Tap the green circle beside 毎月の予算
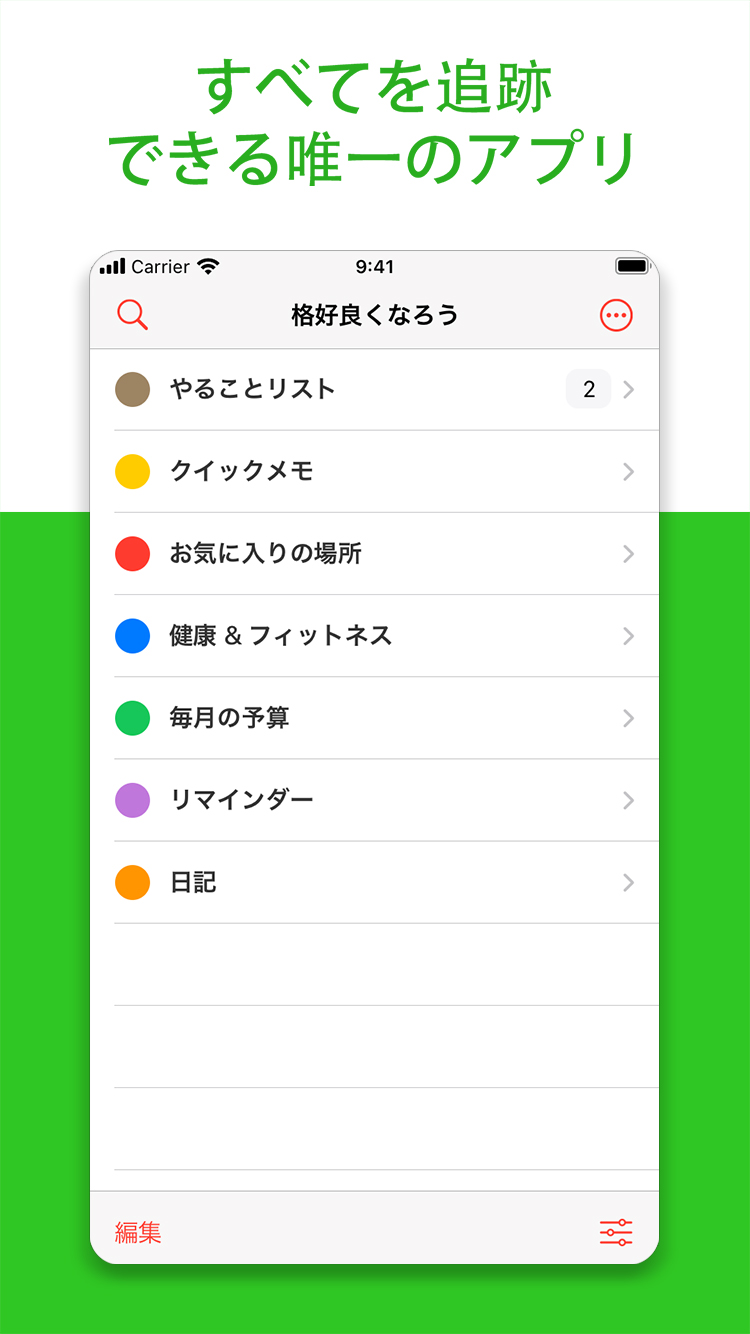Image resolution: width=750 pixels, height=1334 pixels. click(x=133, y=718)
